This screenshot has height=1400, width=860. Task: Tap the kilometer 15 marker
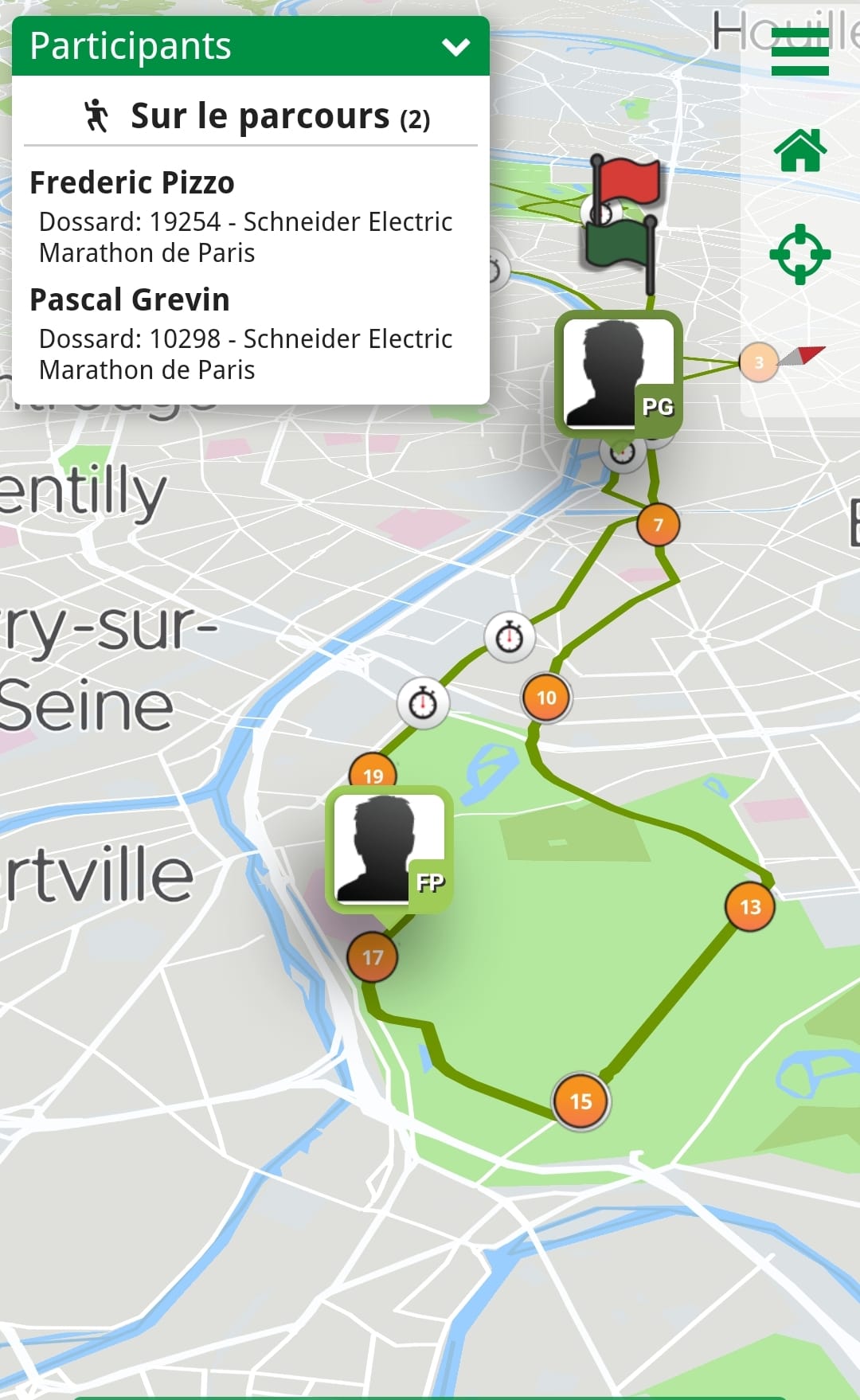tap(580, 1101)
